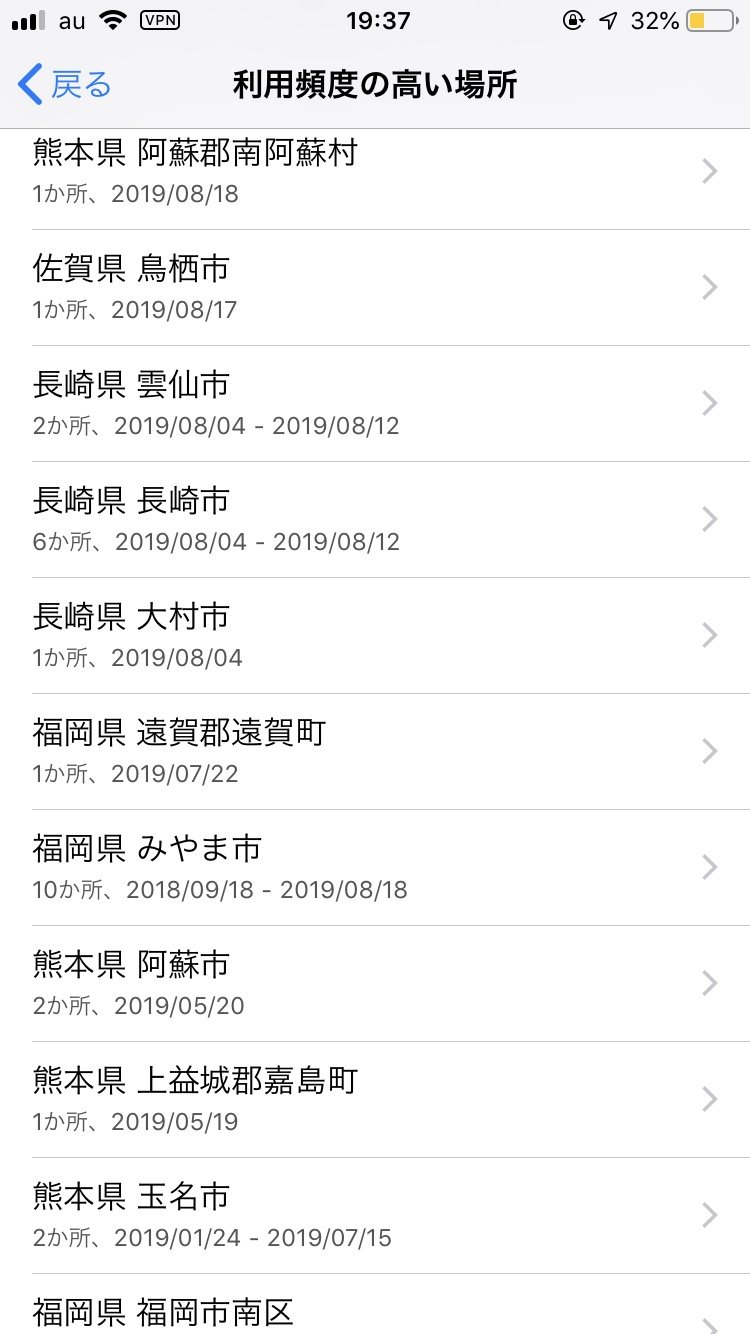Screen dimensions: 750x1334
Task: Open 熊本県 阿蘇郡南阿蘇村 location entry
Action: [375, 173]
